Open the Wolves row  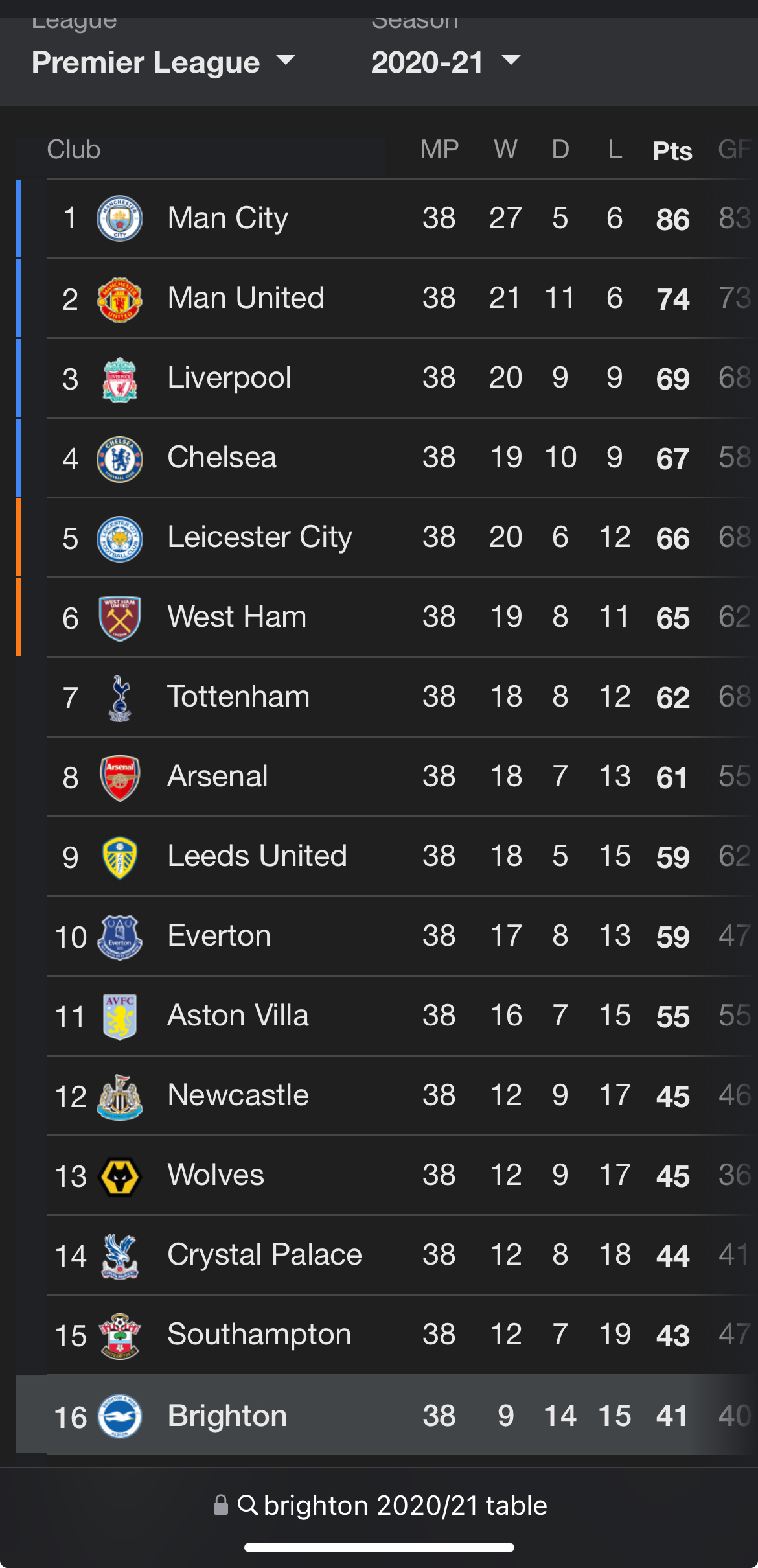(387, 1175)
